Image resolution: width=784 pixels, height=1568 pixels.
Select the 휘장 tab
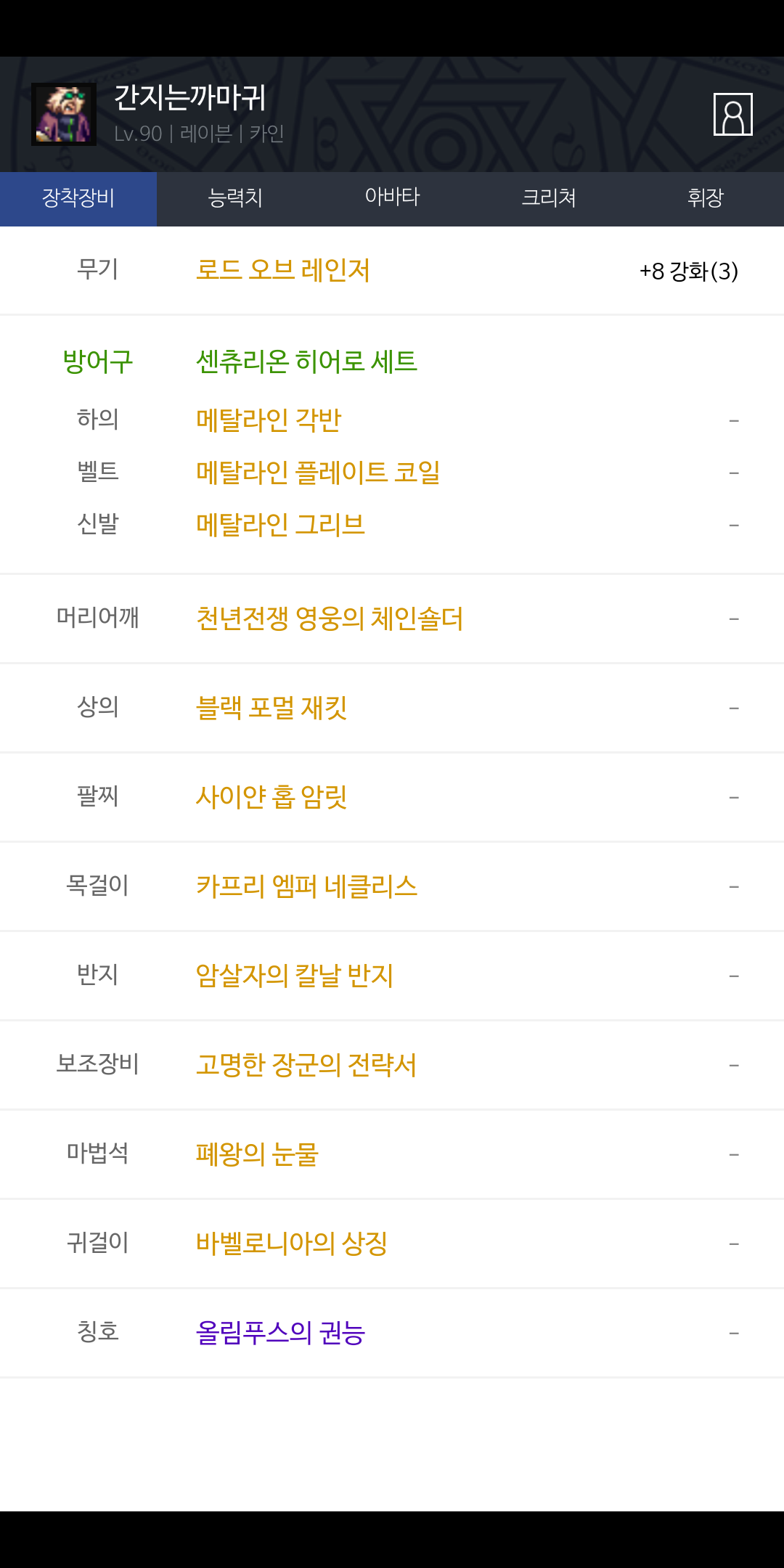coord(706,198)
